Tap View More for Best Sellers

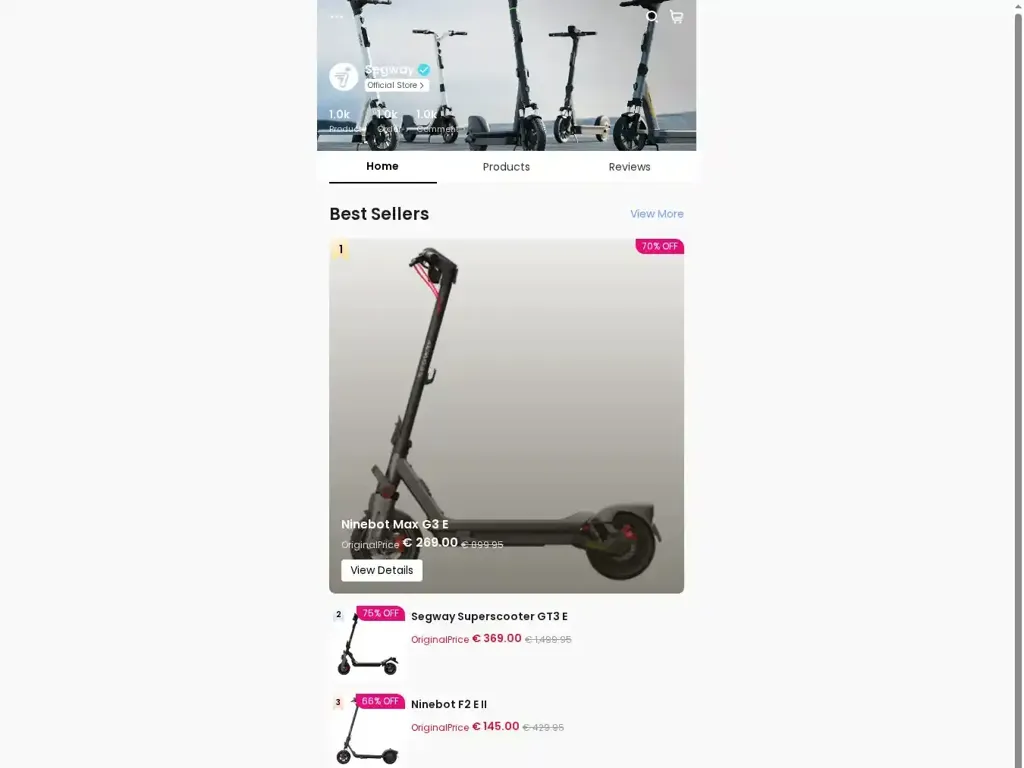(x=656, y=214)
